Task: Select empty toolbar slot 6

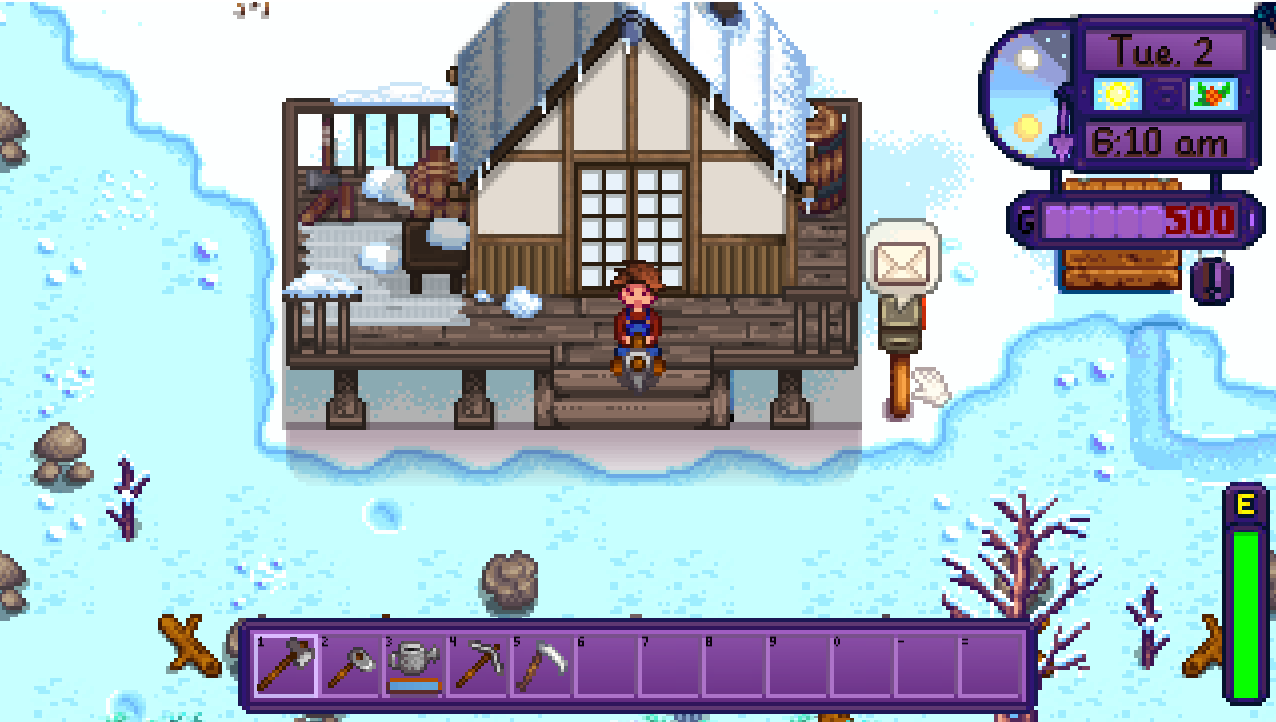Action: [x=606, y=666]
